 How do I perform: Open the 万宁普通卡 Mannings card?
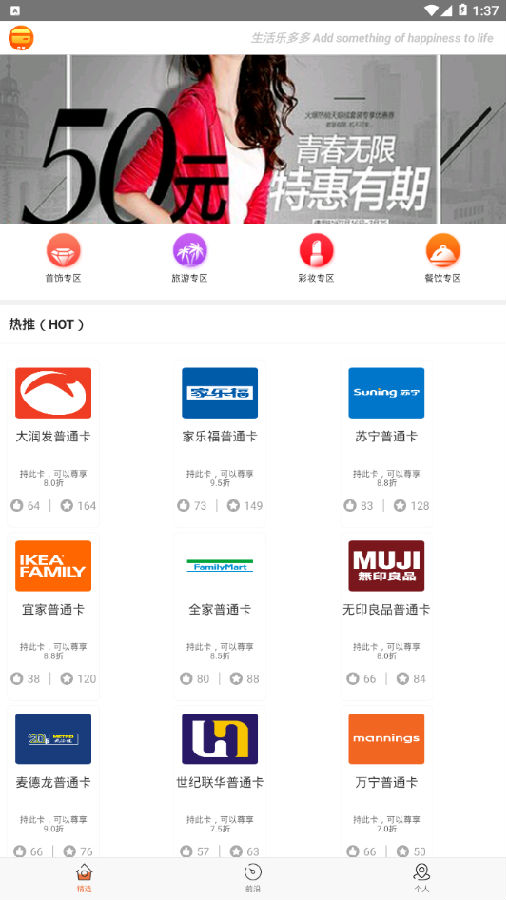click(x=386, y=782)
